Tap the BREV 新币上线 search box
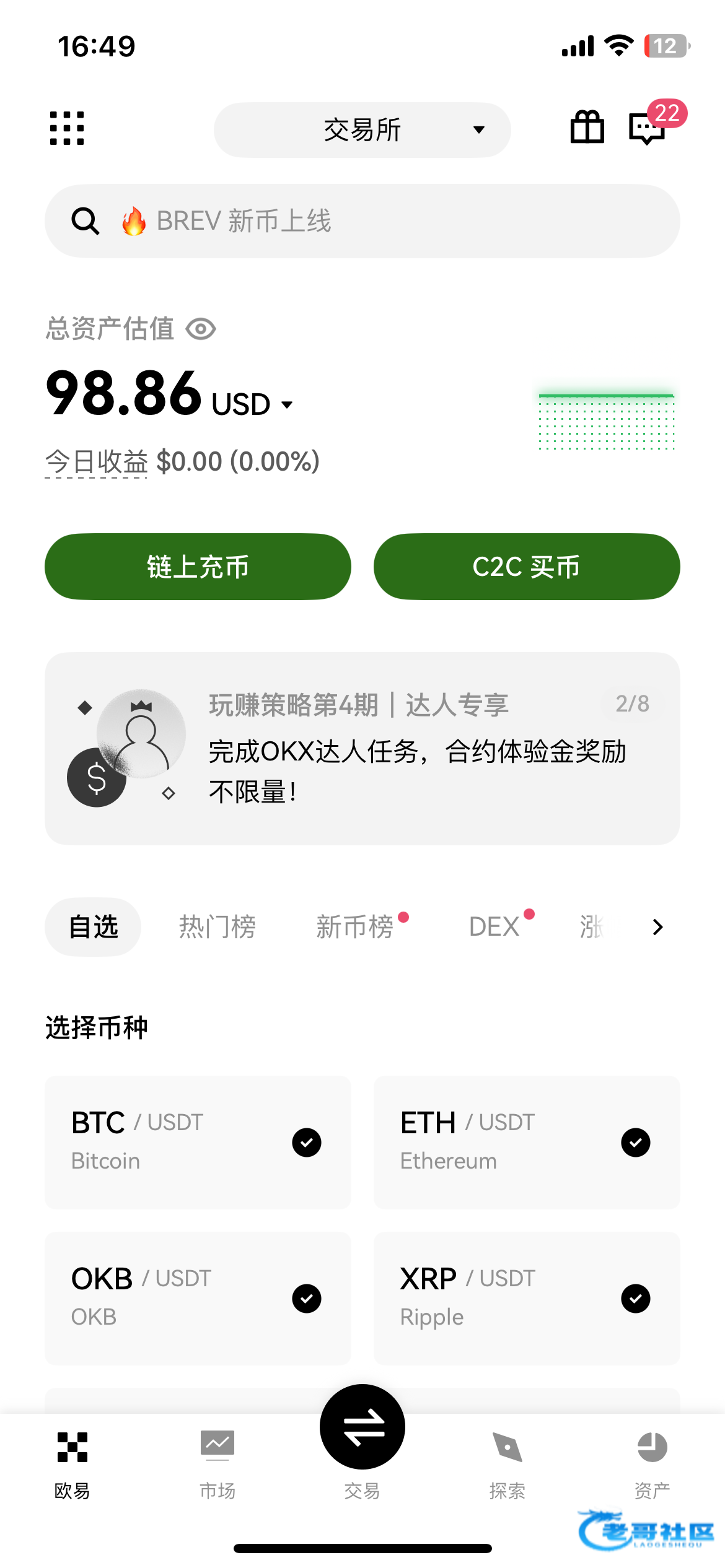The image size is (725, 1568). [x=362, y=221]
